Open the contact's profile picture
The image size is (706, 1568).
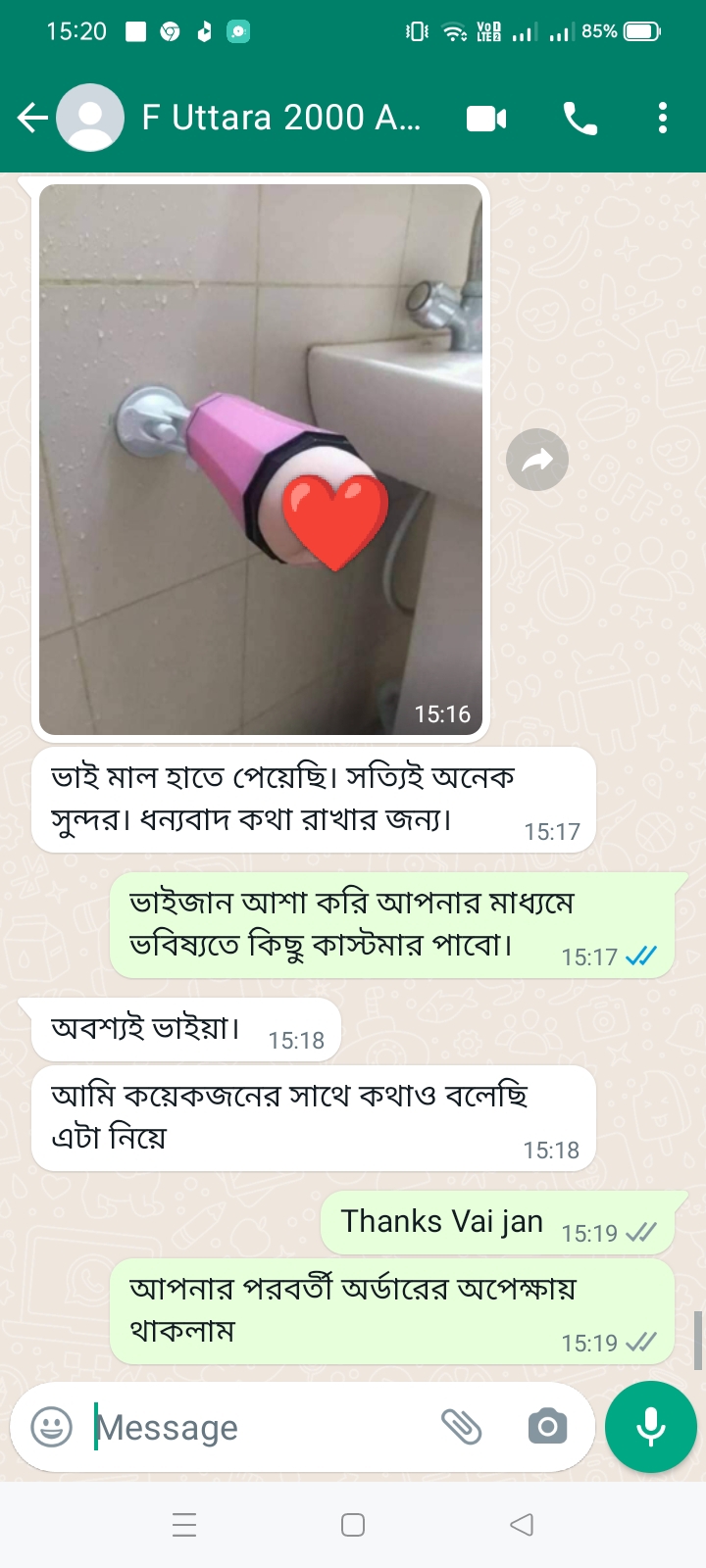(90, 119)
